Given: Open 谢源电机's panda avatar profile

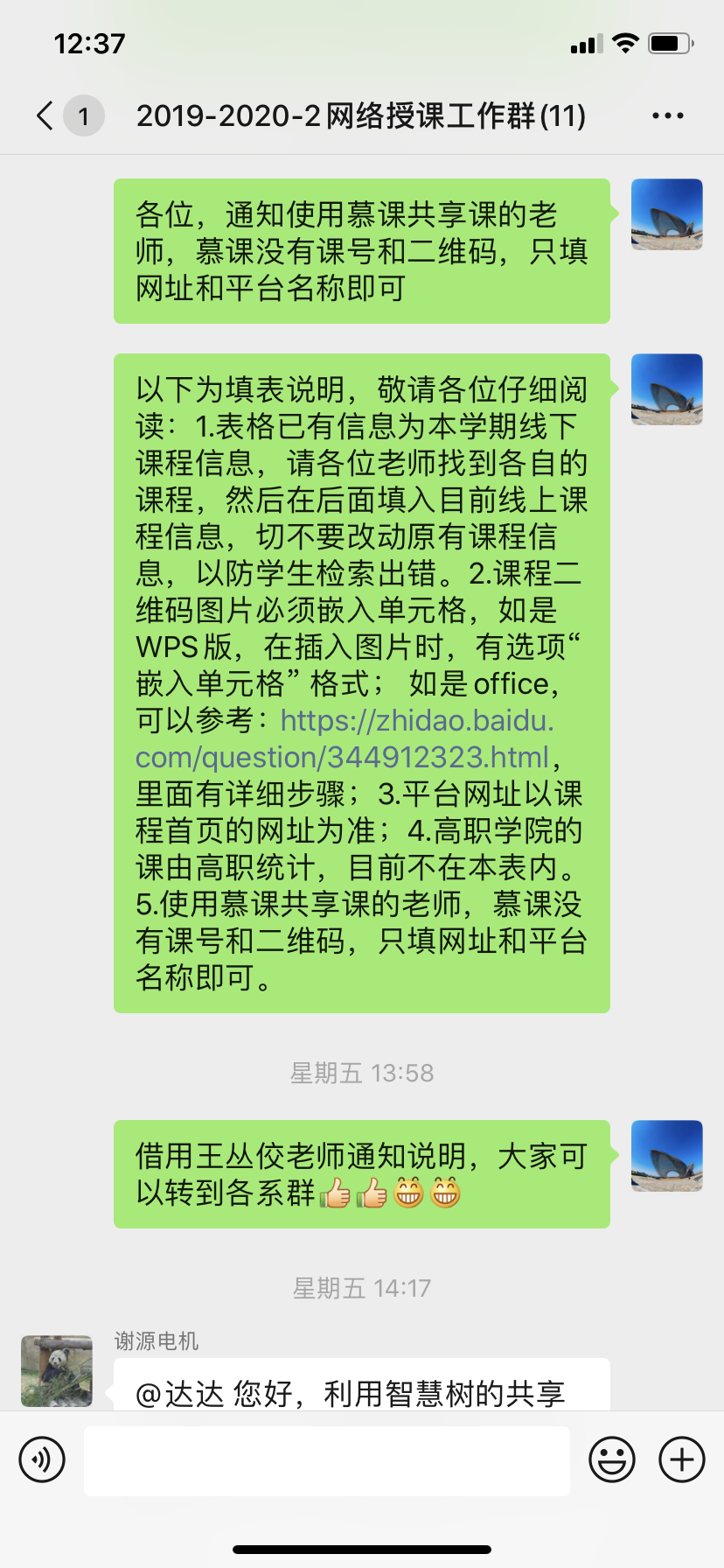Looking at the screenshot, I should 57,1370.
